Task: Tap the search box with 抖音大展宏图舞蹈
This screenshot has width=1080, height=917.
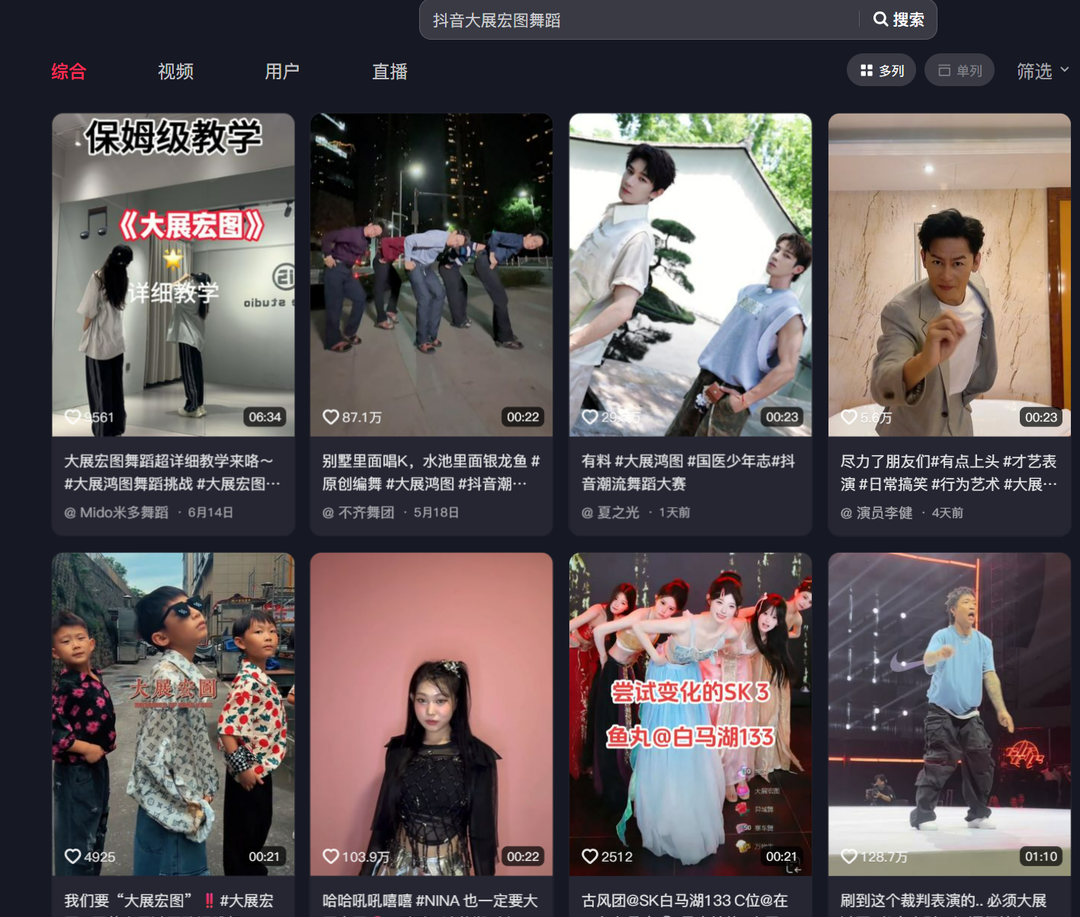Action: tap(640, 20)
